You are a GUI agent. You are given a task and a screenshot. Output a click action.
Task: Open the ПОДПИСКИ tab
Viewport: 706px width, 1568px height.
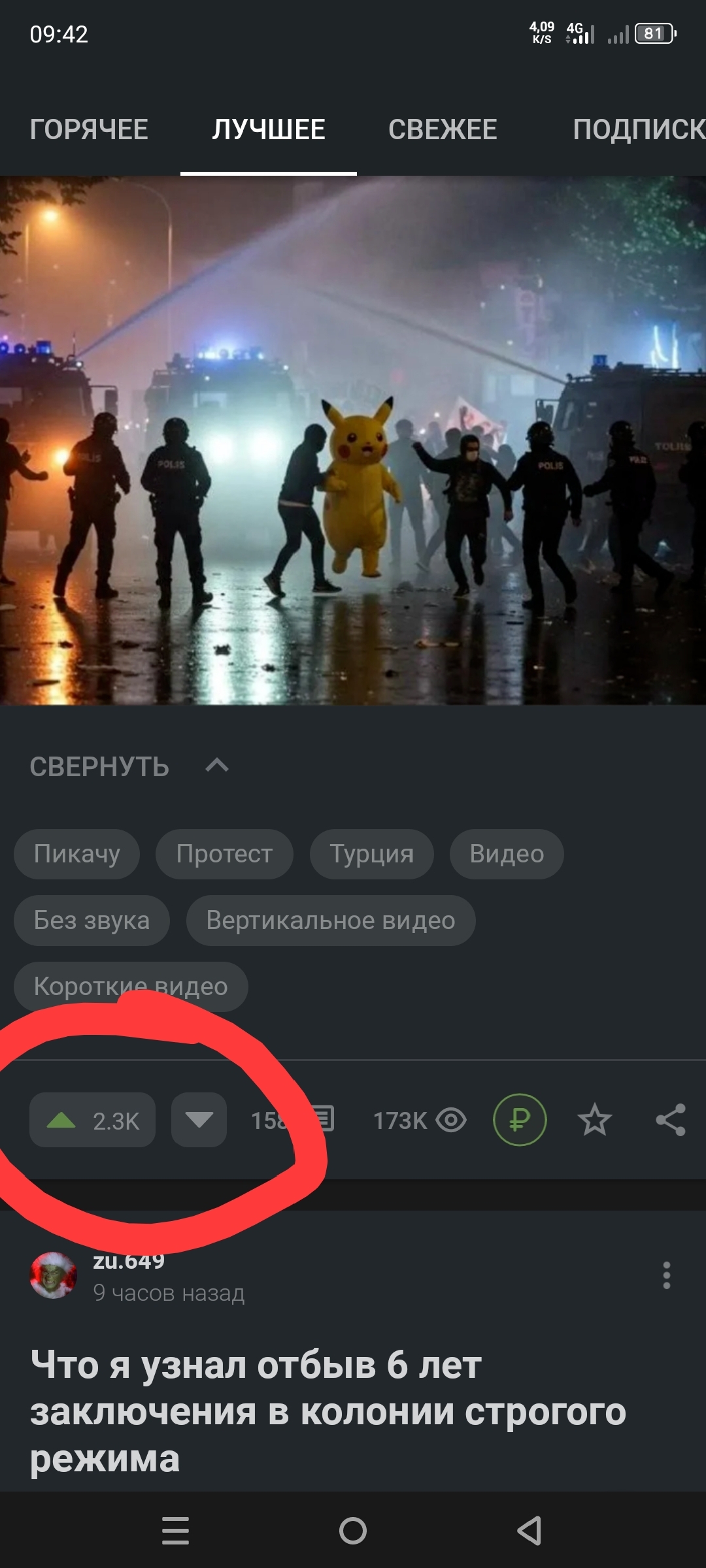[637, 129]
